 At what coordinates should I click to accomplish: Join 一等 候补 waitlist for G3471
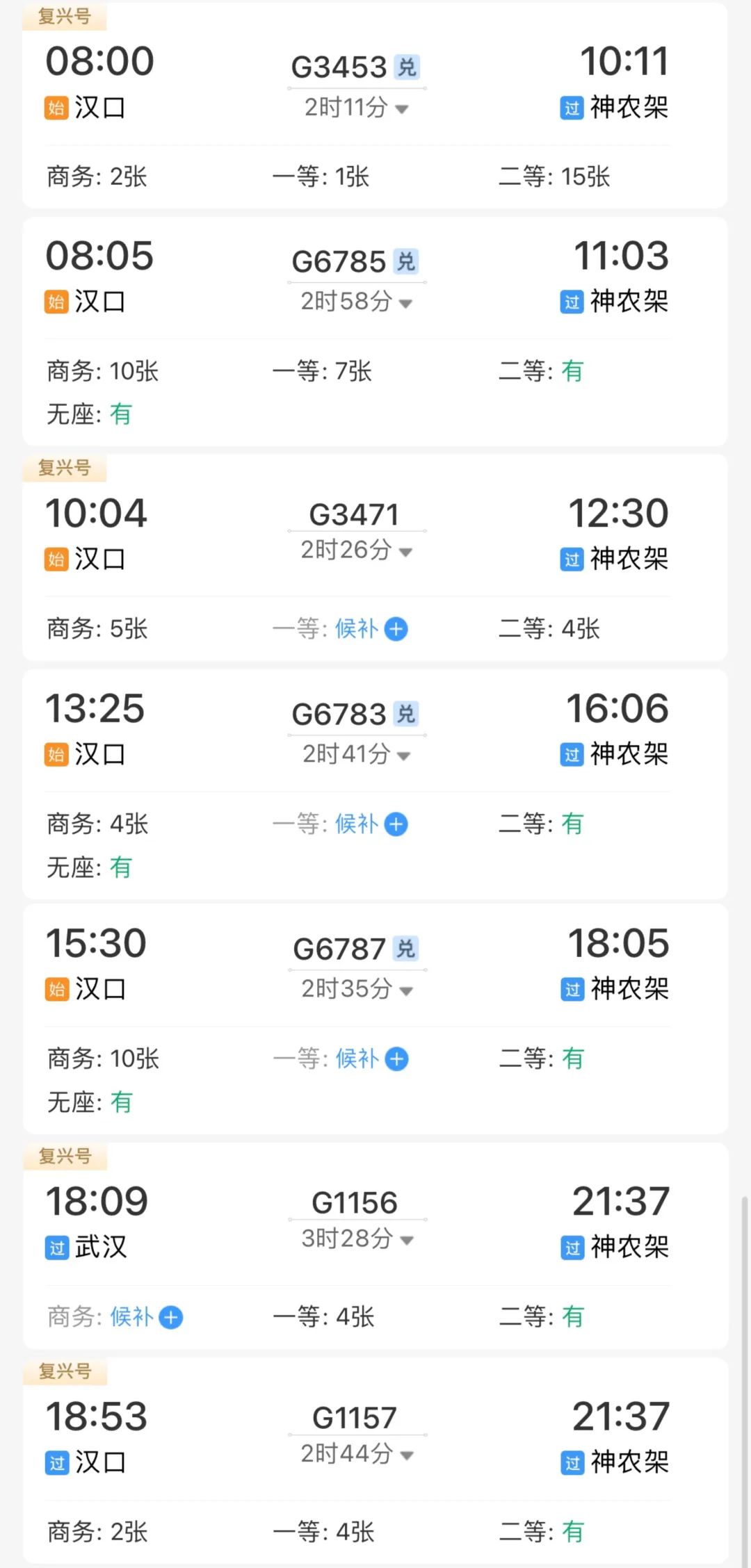coord(396,629)
